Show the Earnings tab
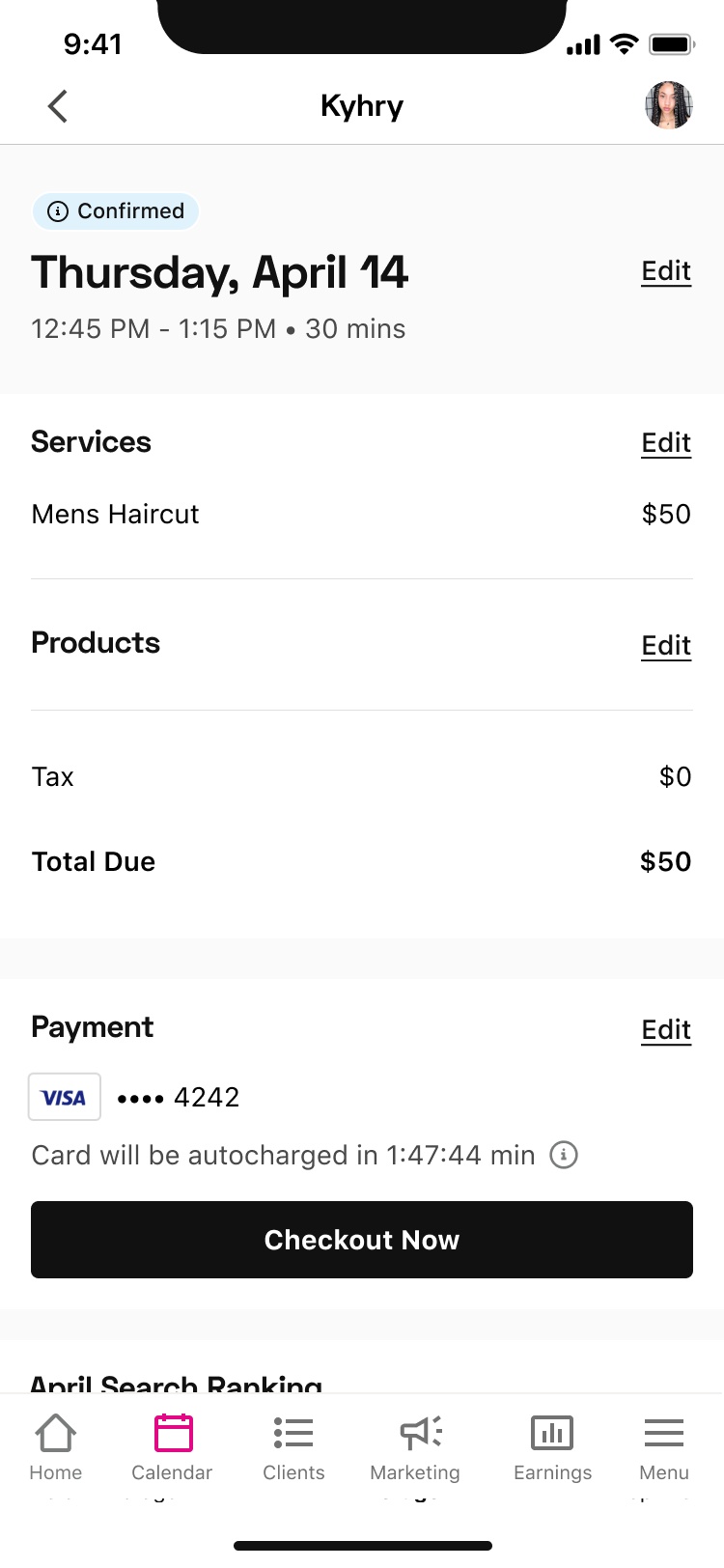 pyautogui.click(x=552, y=1446)
